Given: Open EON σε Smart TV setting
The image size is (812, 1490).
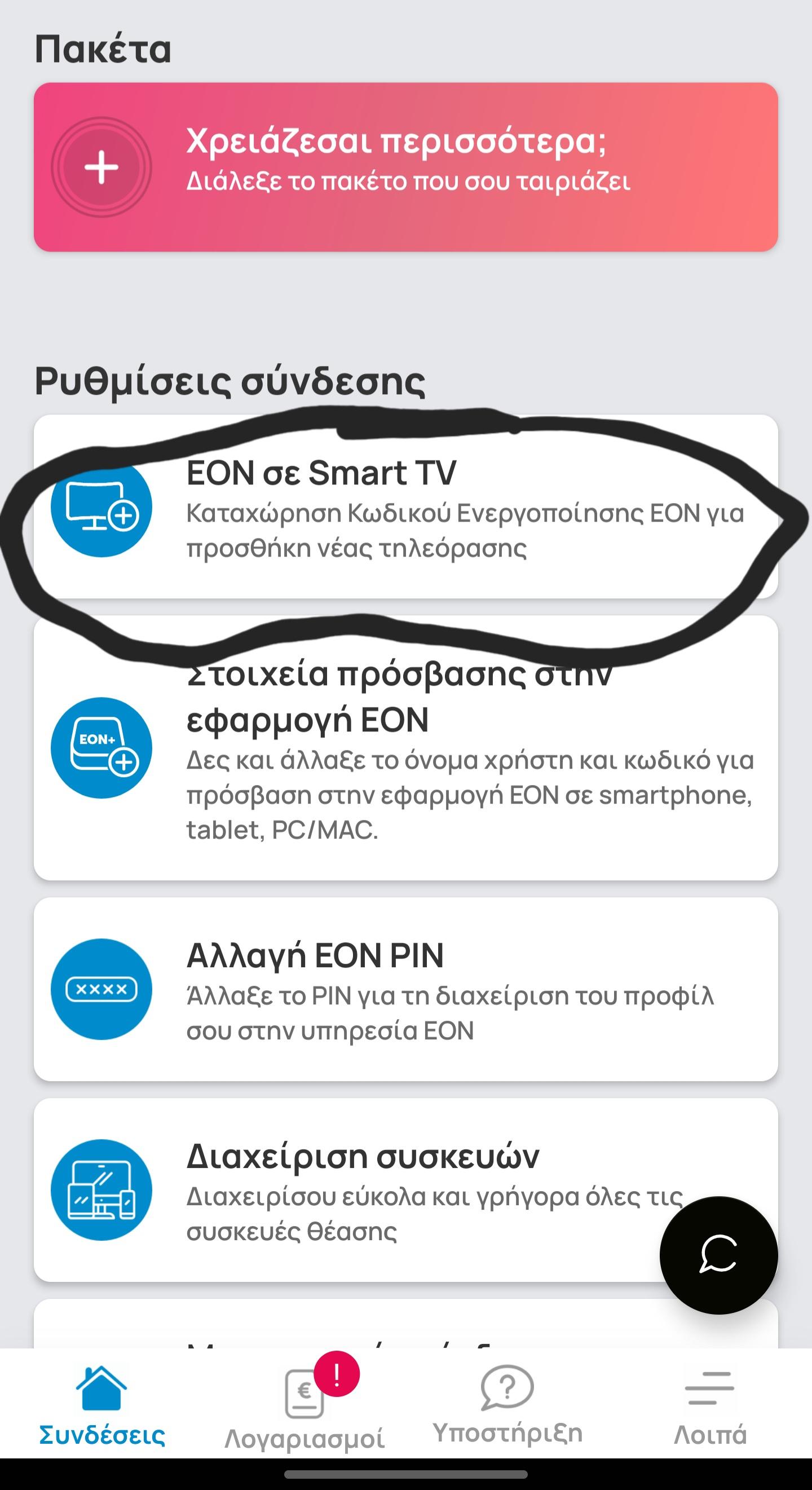Looking at the screenshot, I should (x=405, y=506).
